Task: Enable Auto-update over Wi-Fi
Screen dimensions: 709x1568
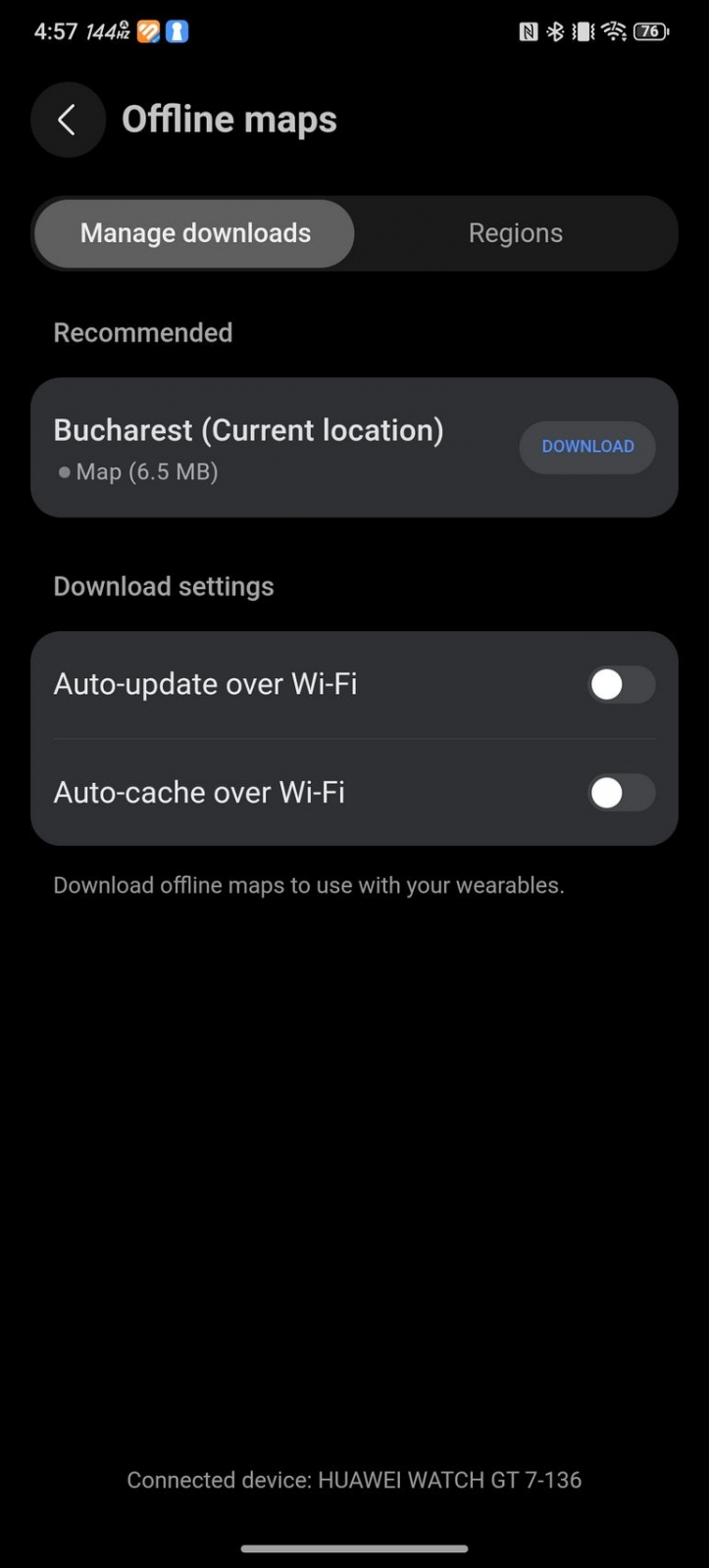Action: pyautogui.click(x=621, y=685)
